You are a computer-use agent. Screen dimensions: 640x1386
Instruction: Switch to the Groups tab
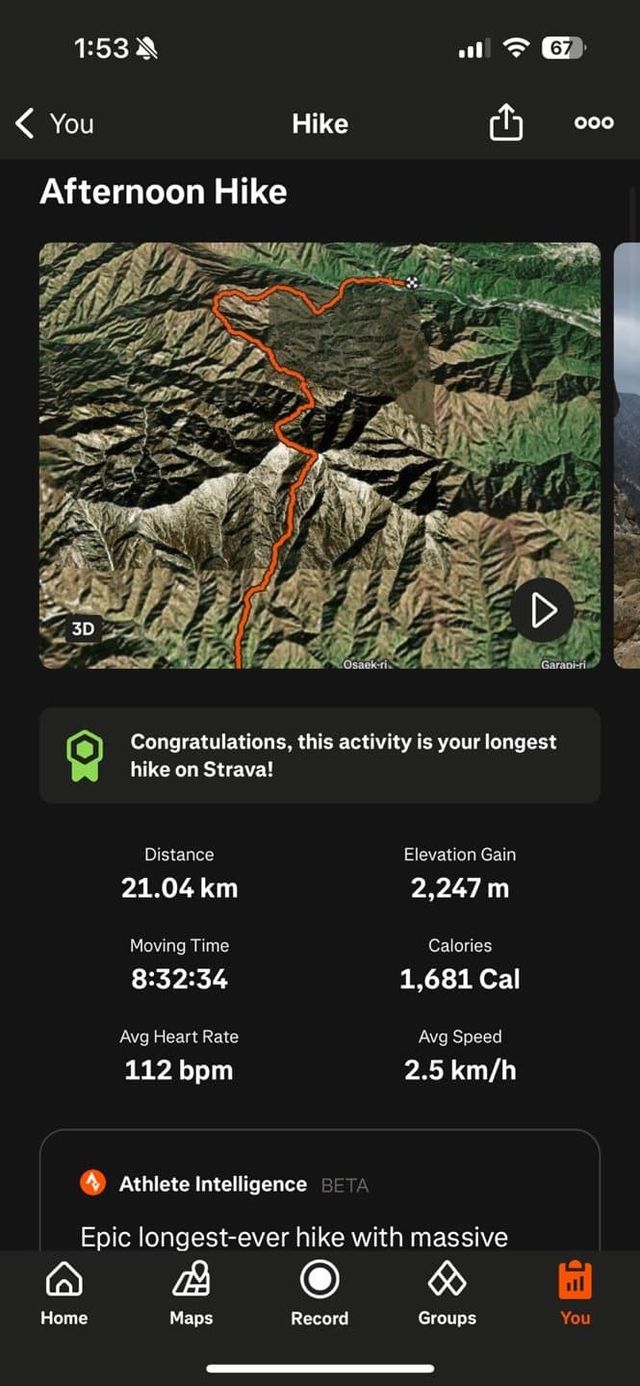447,1294
